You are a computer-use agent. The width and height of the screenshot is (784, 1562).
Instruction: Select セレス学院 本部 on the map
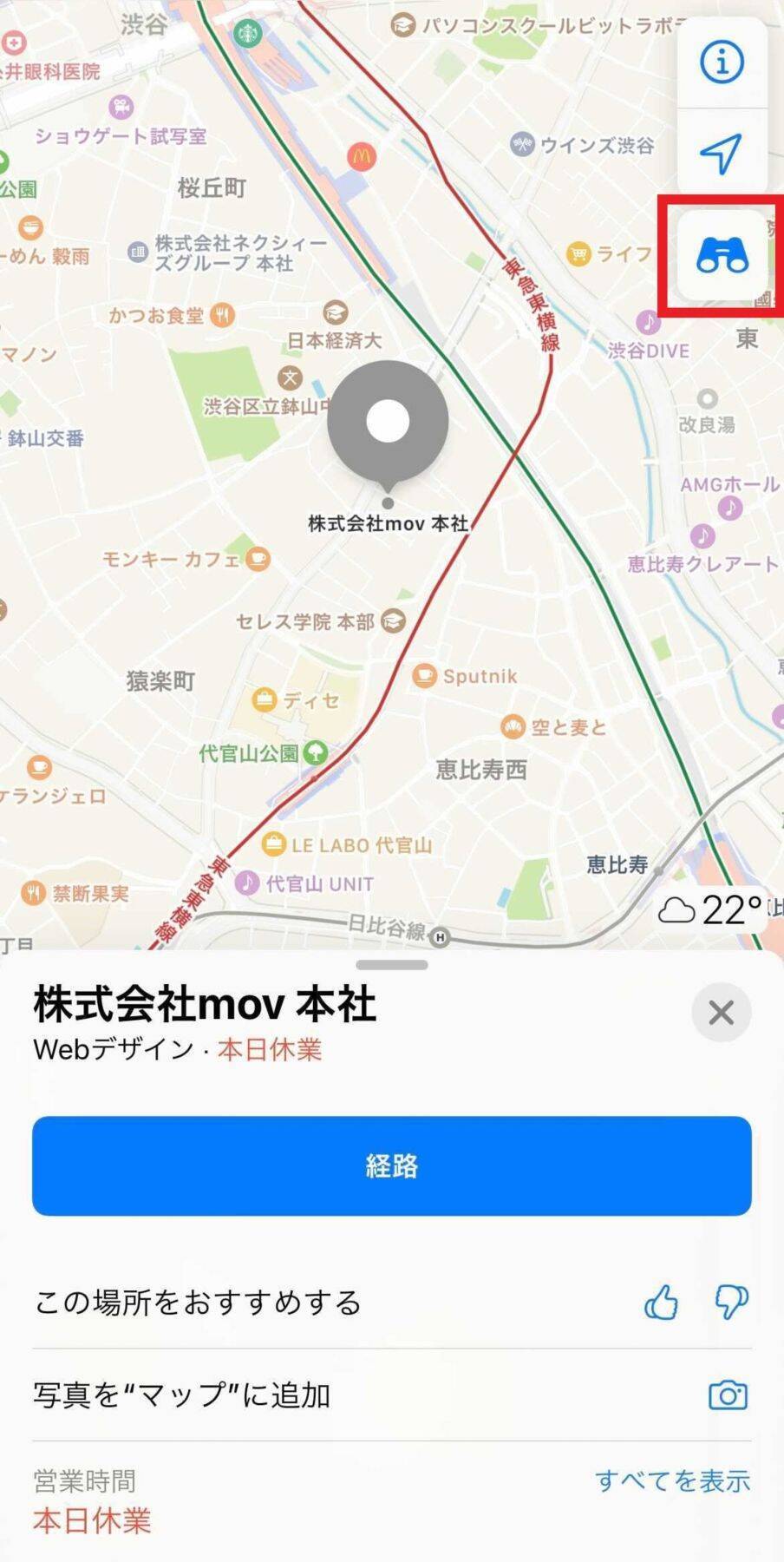coord(394,620)
